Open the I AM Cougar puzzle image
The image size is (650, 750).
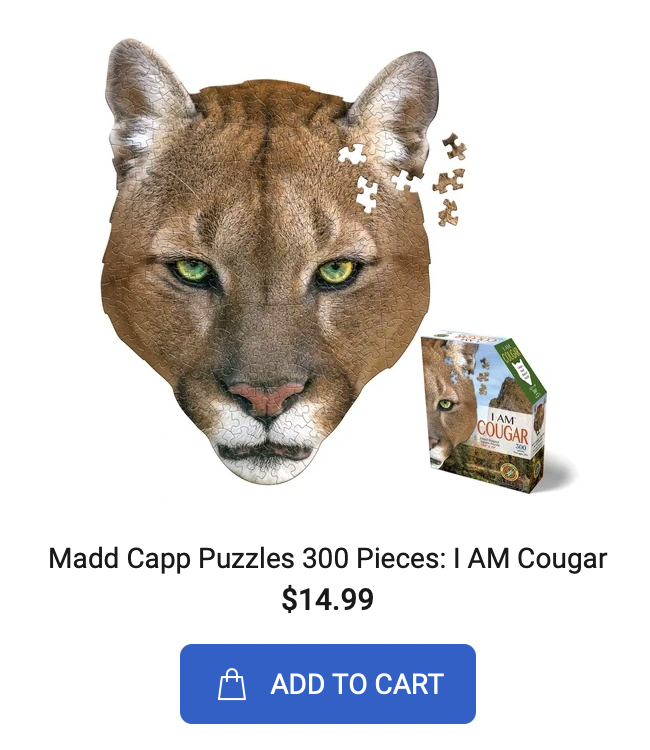[300, 270]
